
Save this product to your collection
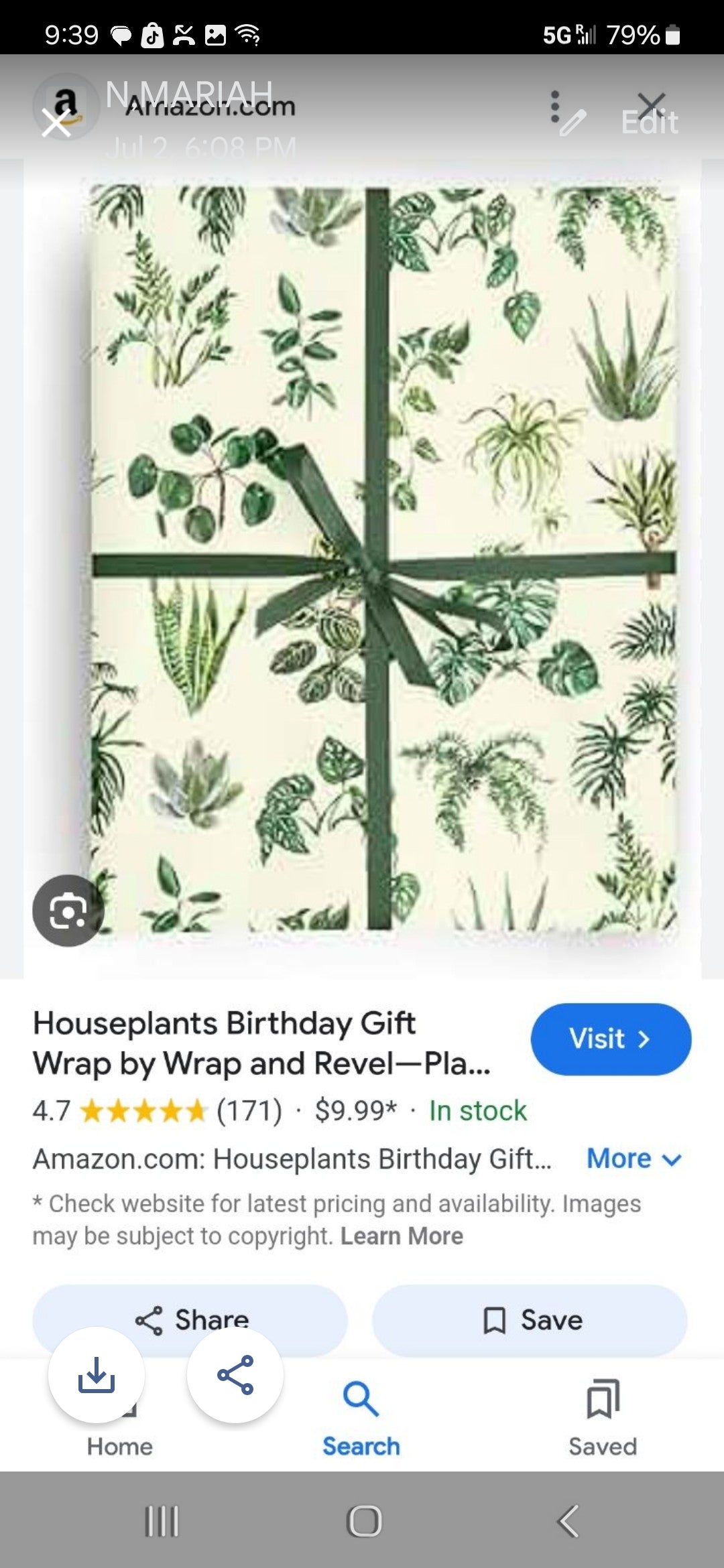click(x=530, y=1320)
